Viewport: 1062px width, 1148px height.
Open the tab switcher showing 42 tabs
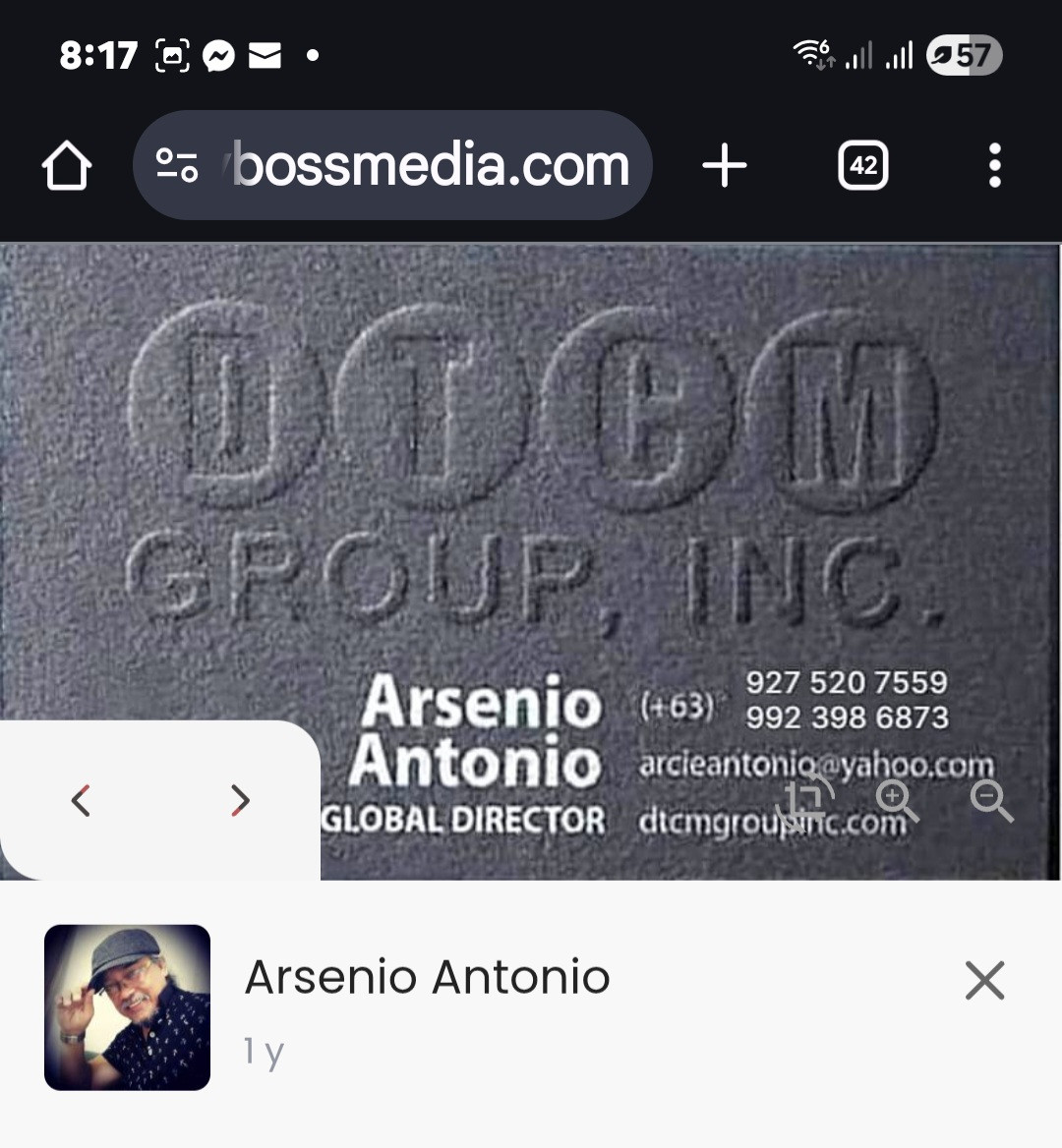[862, 165]
